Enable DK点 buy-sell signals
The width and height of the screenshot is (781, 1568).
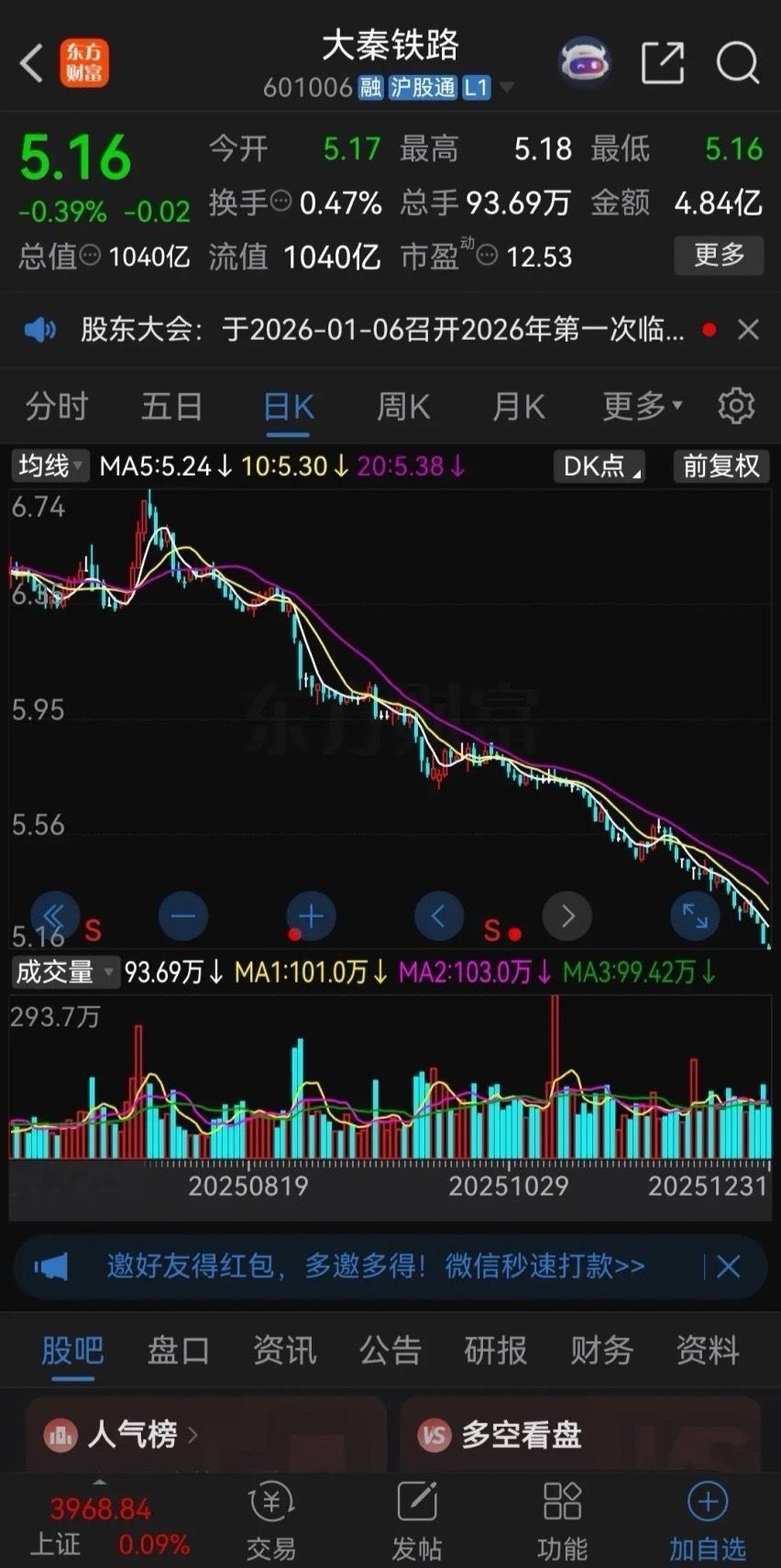pos(599,466)
